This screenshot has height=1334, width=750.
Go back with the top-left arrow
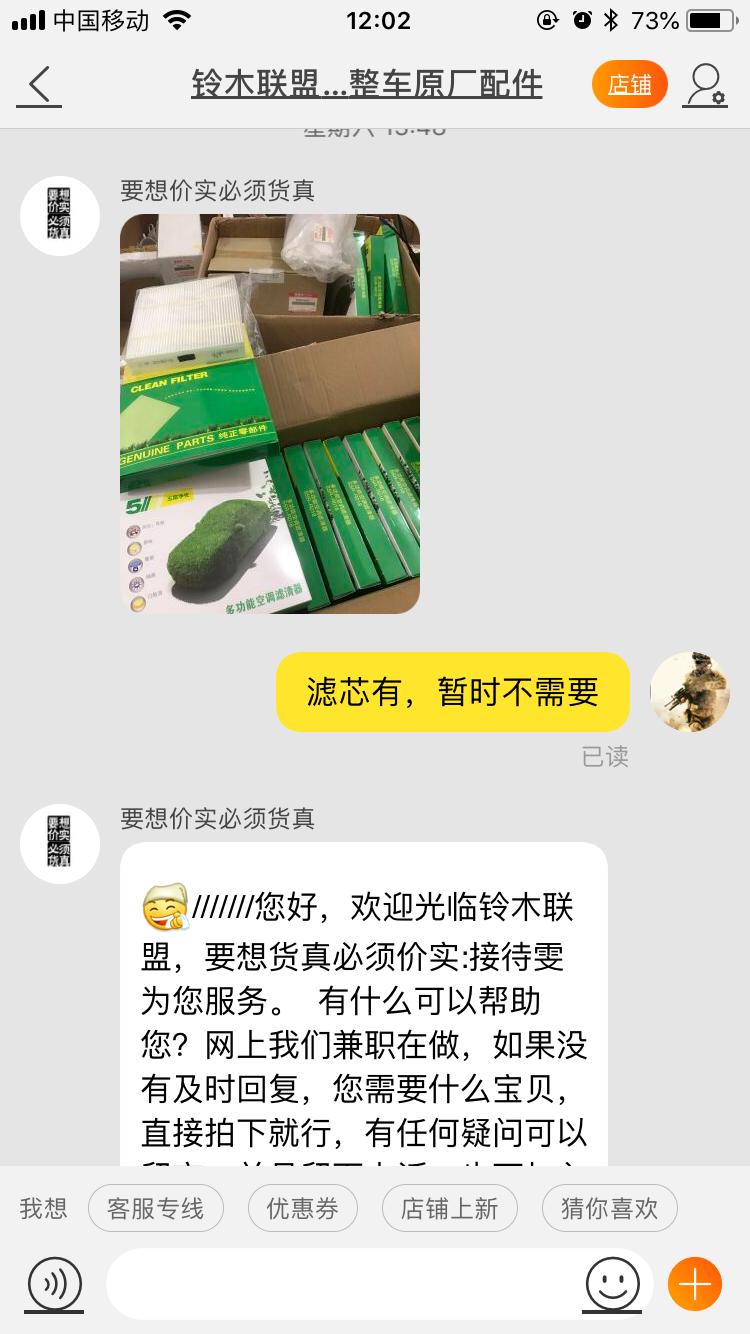pyautogui.click(x=39, y=85)
